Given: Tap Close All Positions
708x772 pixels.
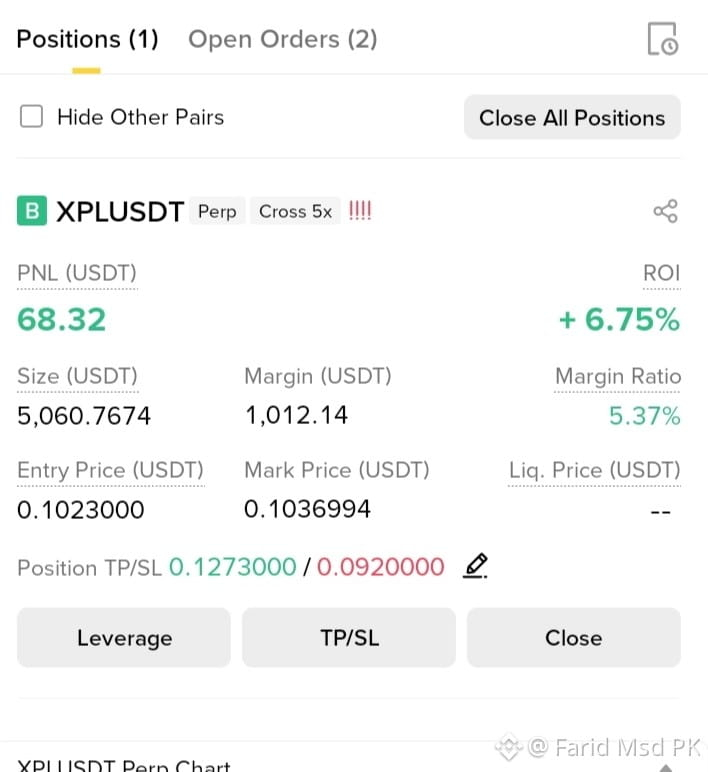Looking at the screenshot, I should tap(572, 118).
